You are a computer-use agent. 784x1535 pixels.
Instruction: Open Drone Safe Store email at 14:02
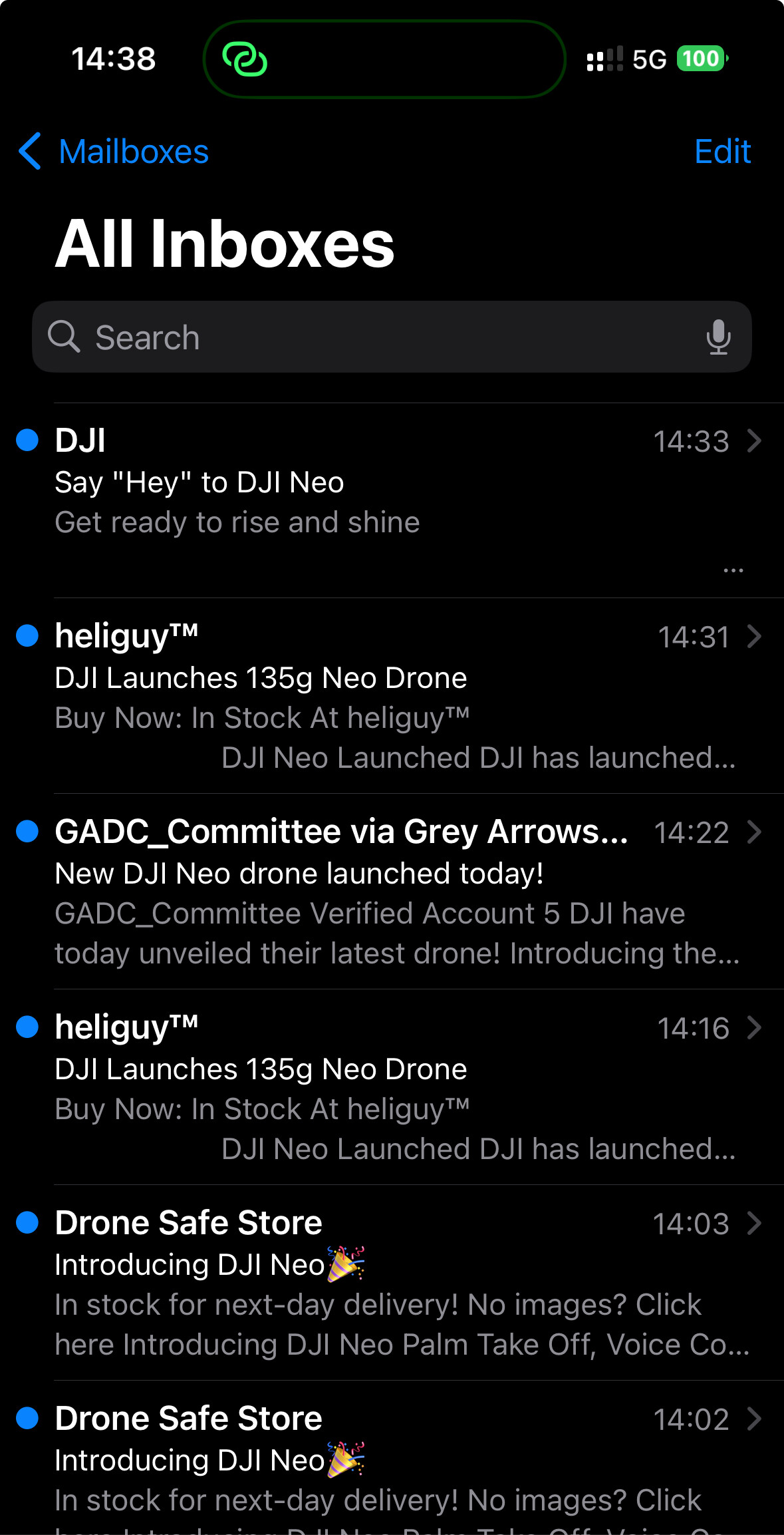point(392,1458)
